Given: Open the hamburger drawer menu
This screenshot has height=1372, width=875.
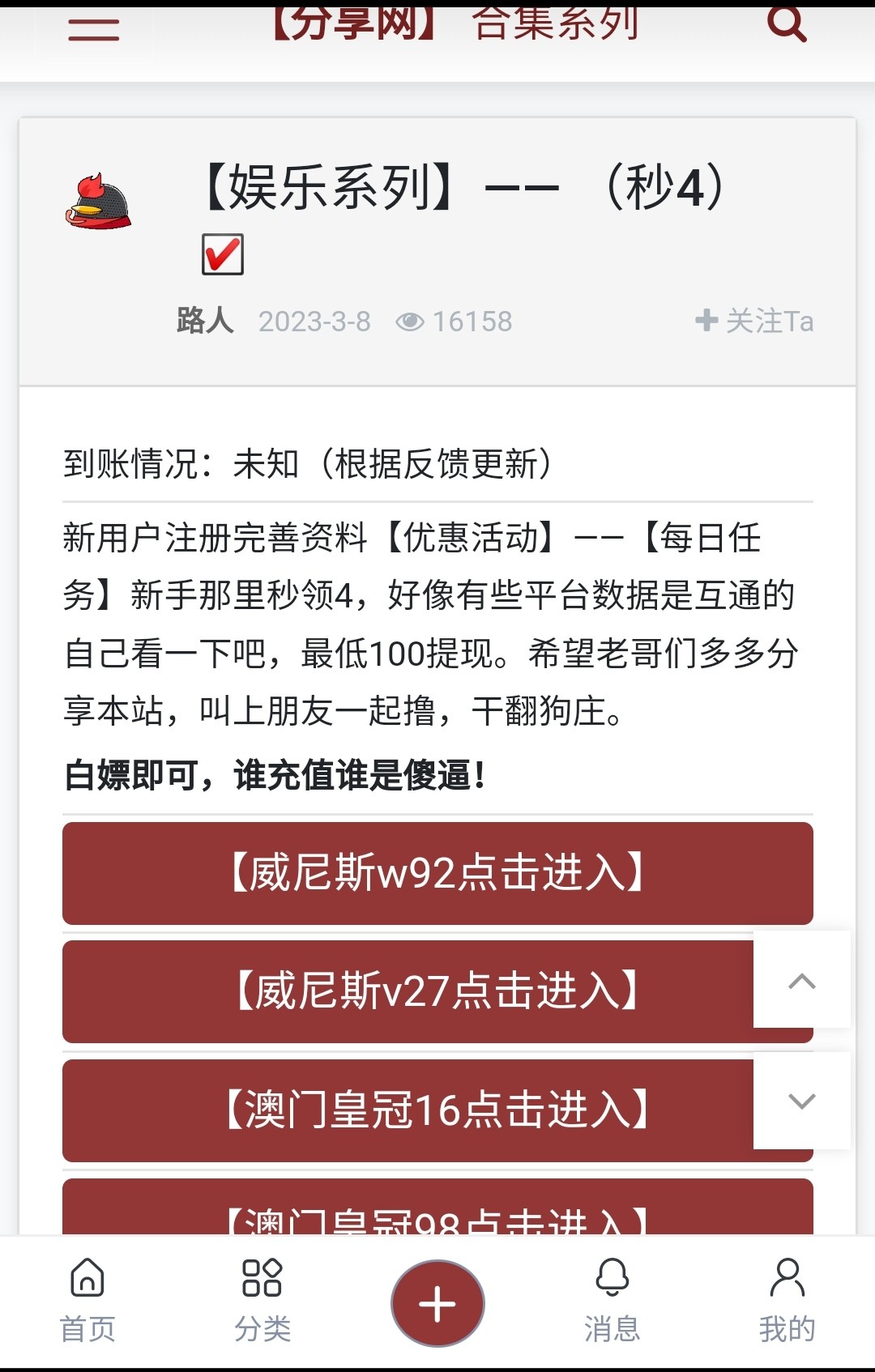Looking at the screenshot, I should [x=94, y=29].
